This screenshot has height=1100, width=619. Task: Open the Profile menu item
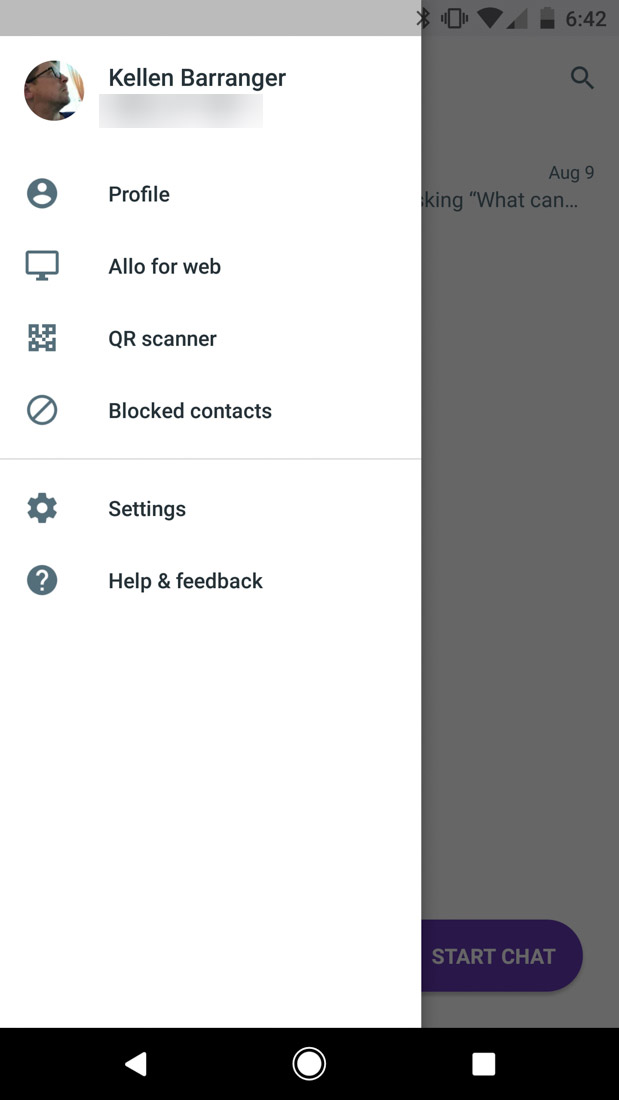coord(139,194)
